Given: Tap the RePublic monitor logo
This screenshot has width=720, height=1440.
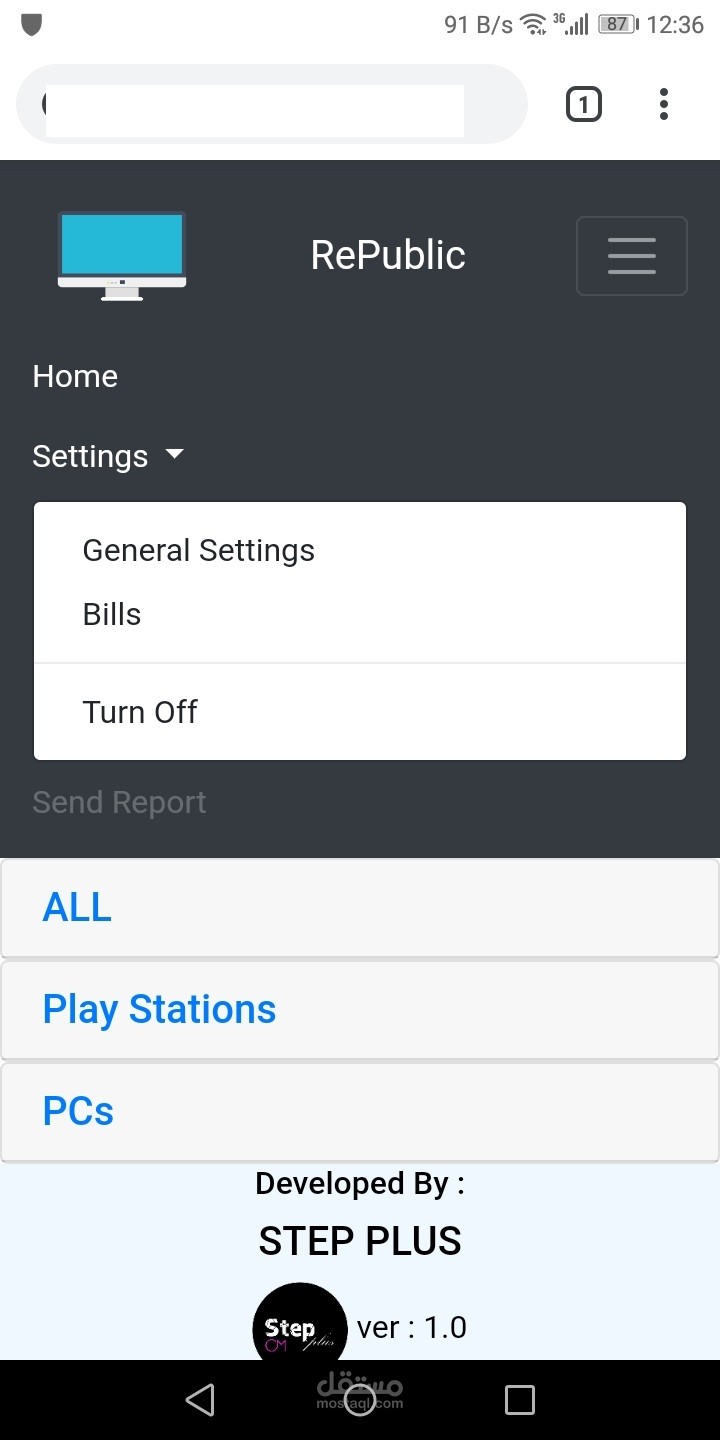Looking at the screenshot, I should coord(122,255).
